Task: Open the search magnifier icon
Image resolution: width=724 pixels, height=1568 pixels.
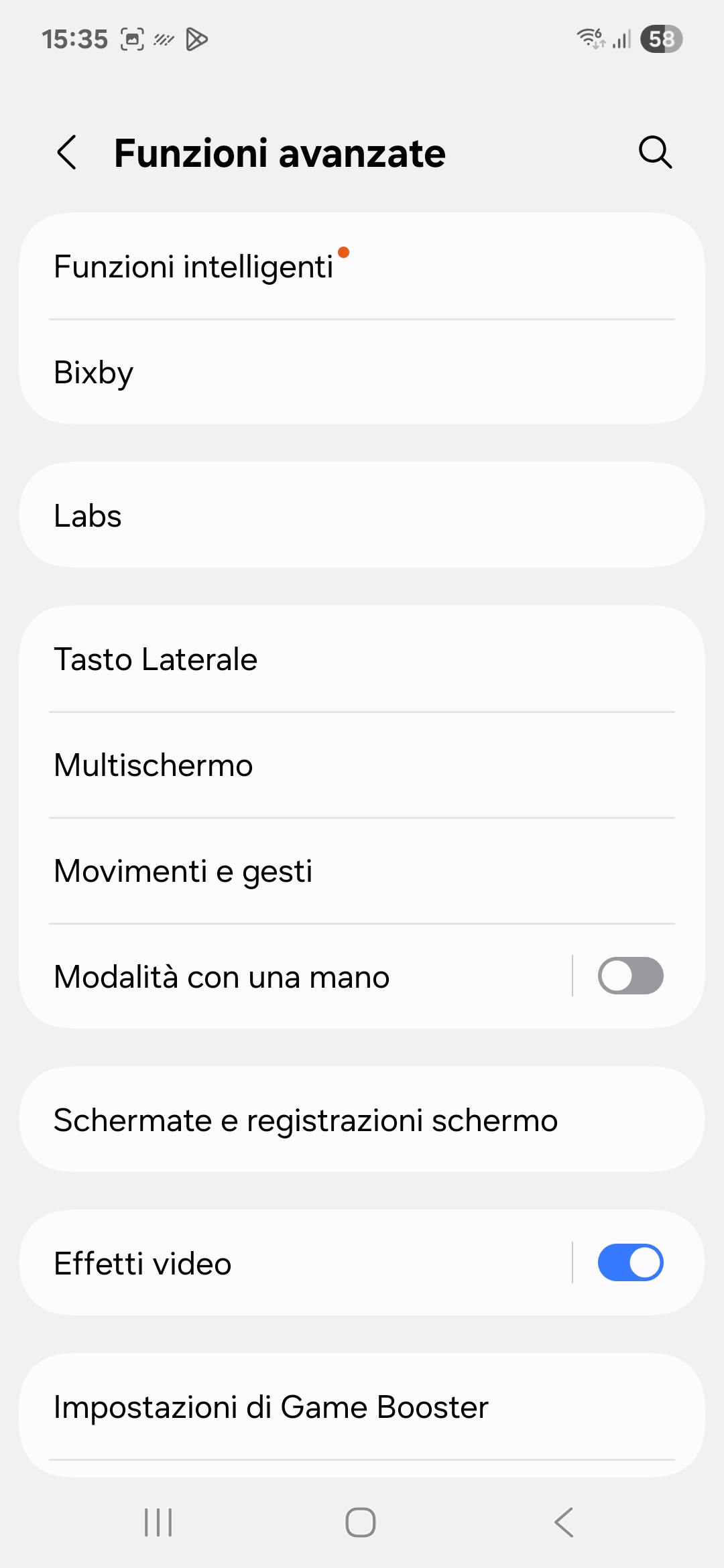Action: (x=655, y=153)
